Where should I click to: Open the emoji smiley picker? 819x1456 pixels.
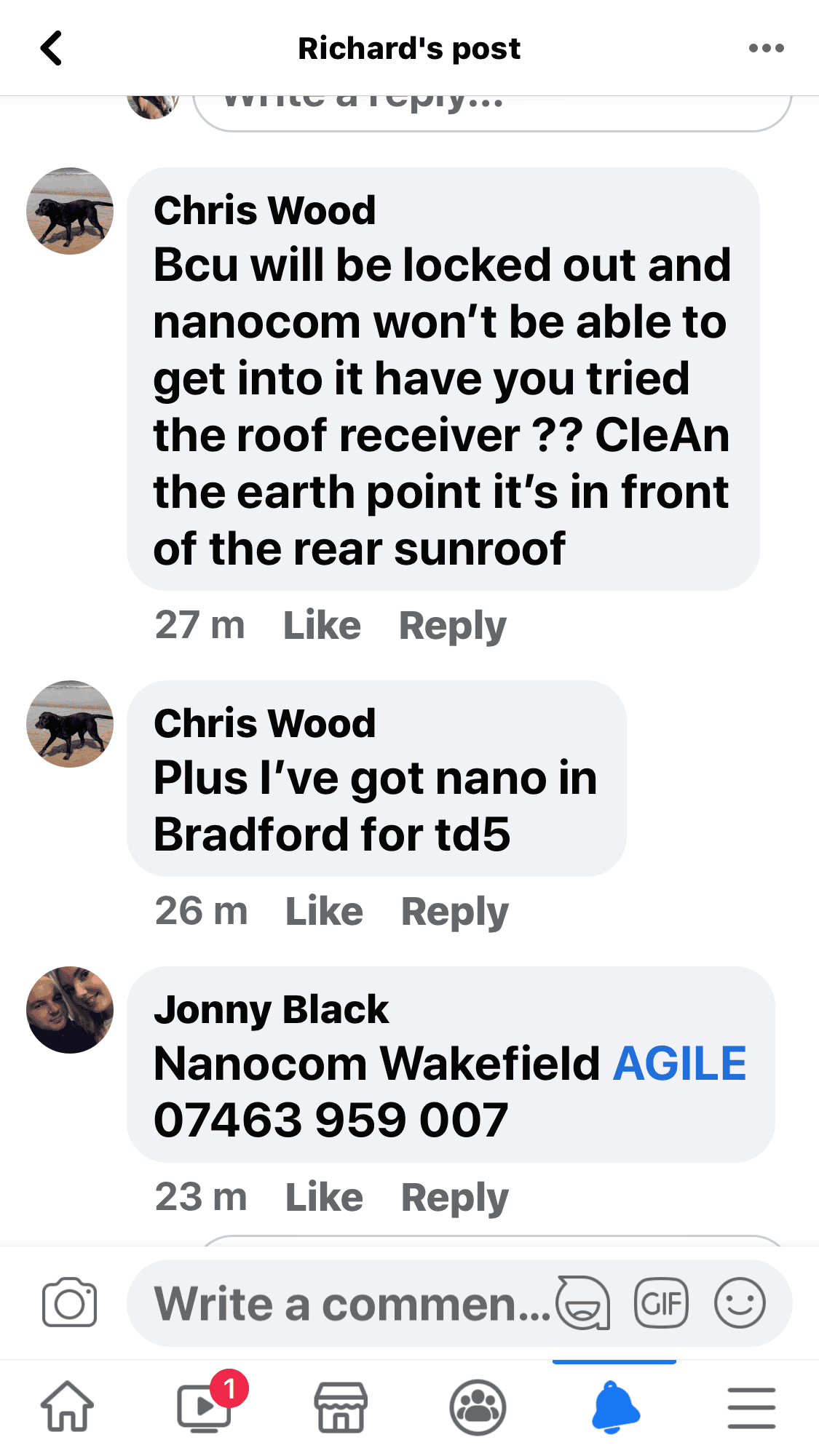[740, 1302]
